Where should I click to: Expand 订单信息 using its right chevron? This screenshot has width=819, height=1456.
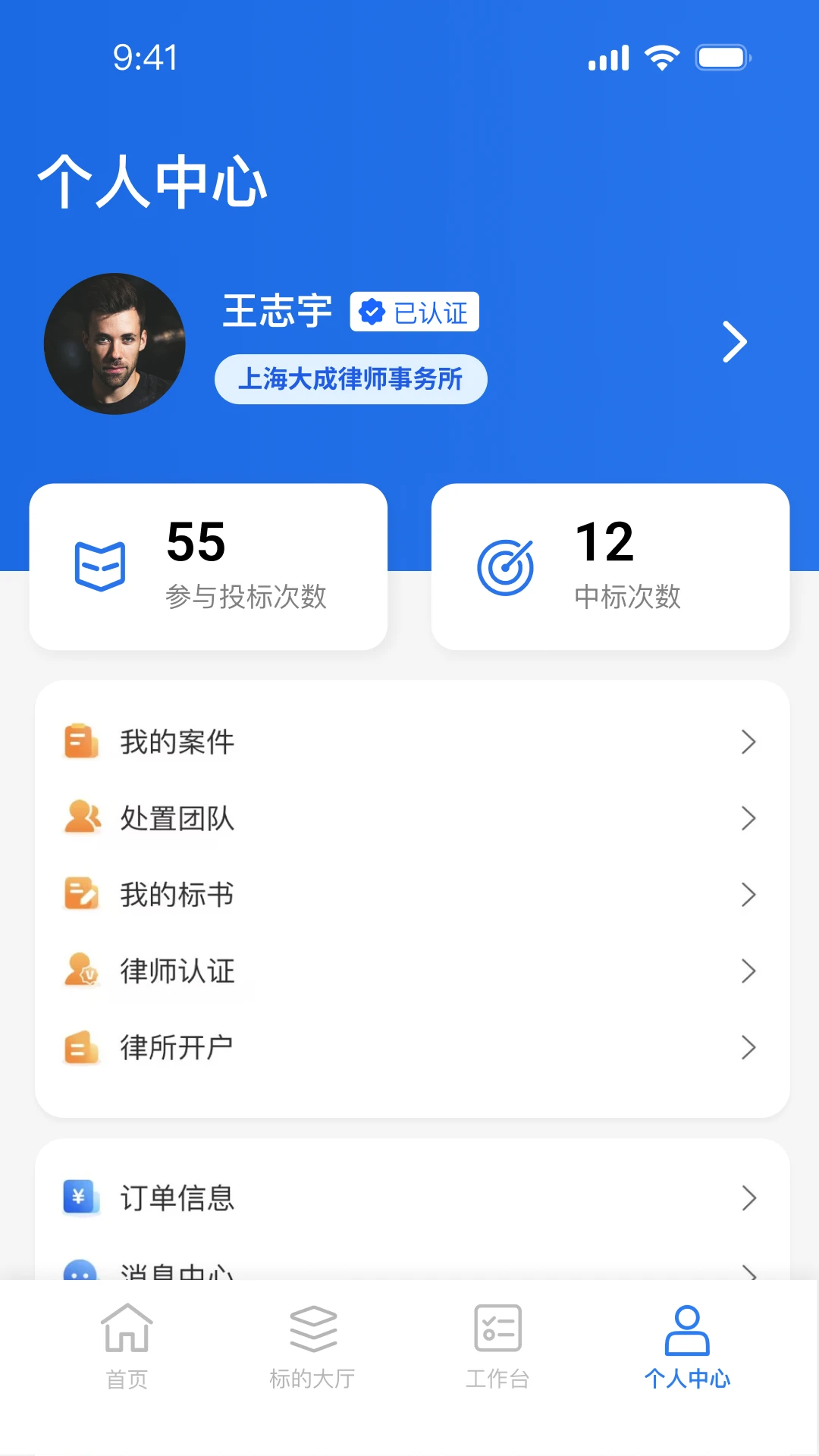tap(749, 1198)
